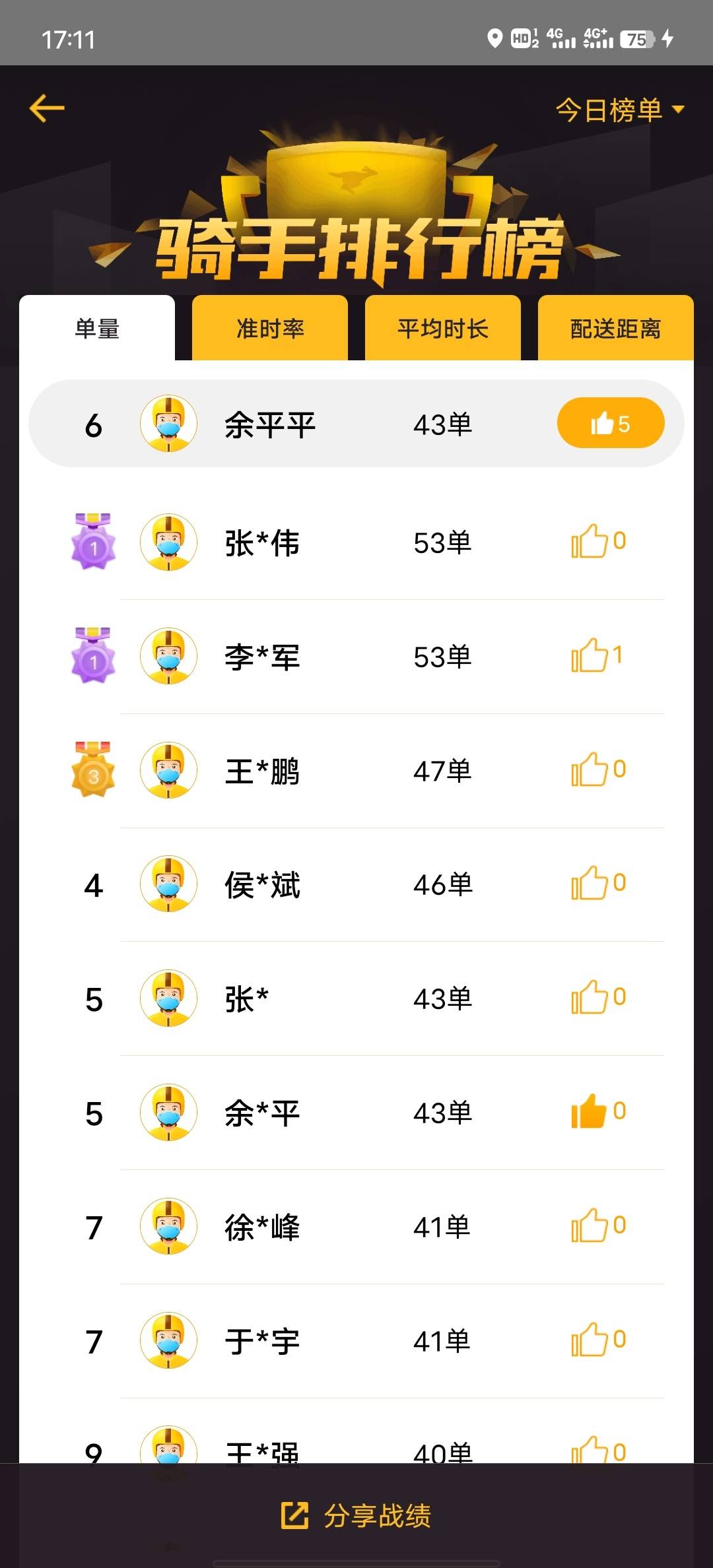This screenshot has width=713, height=1568.
Task: Give a thumbs up to 侯*斌
Action: tap(590, 884)
